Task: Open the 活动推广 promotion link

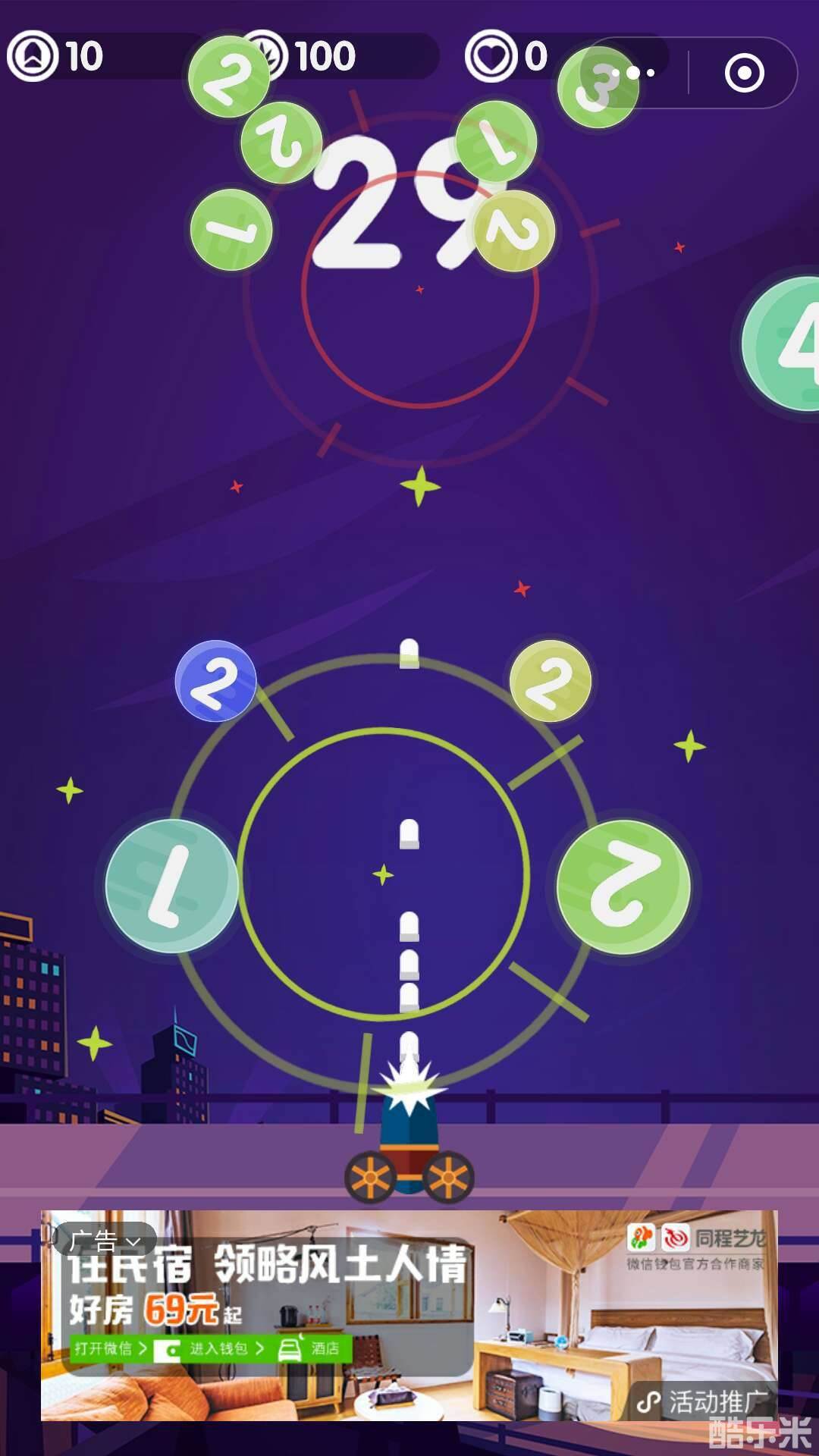Action: click(702, 1401)
